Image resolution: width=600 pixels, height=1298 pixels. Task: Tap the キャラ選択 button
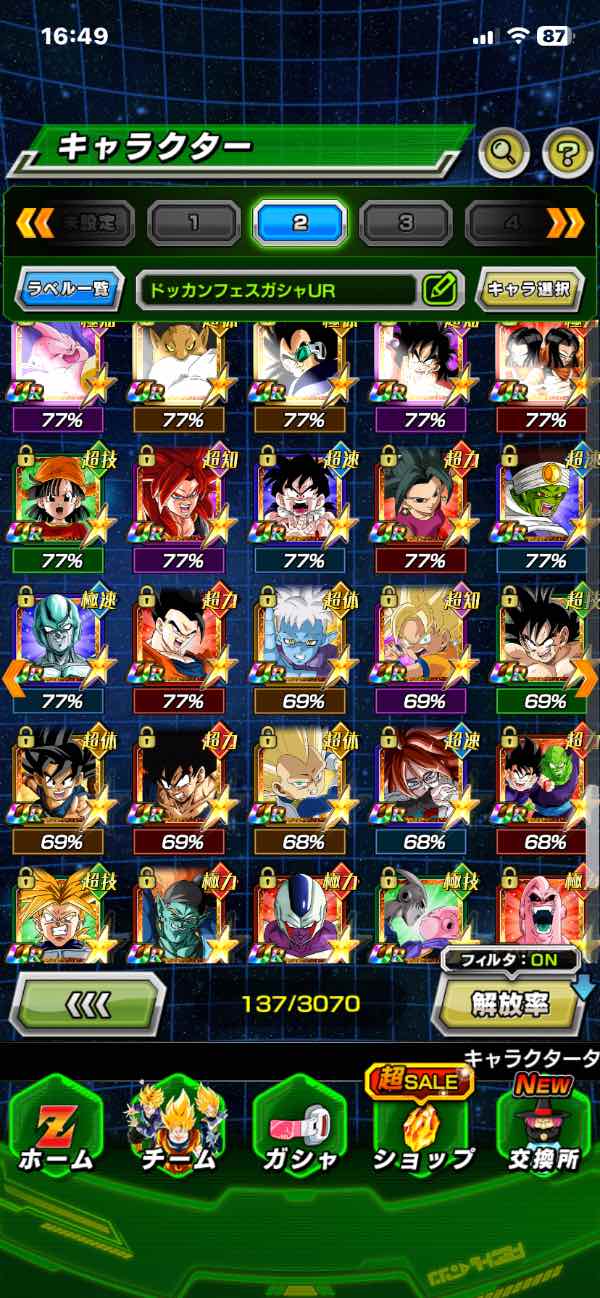coord(529,291)
